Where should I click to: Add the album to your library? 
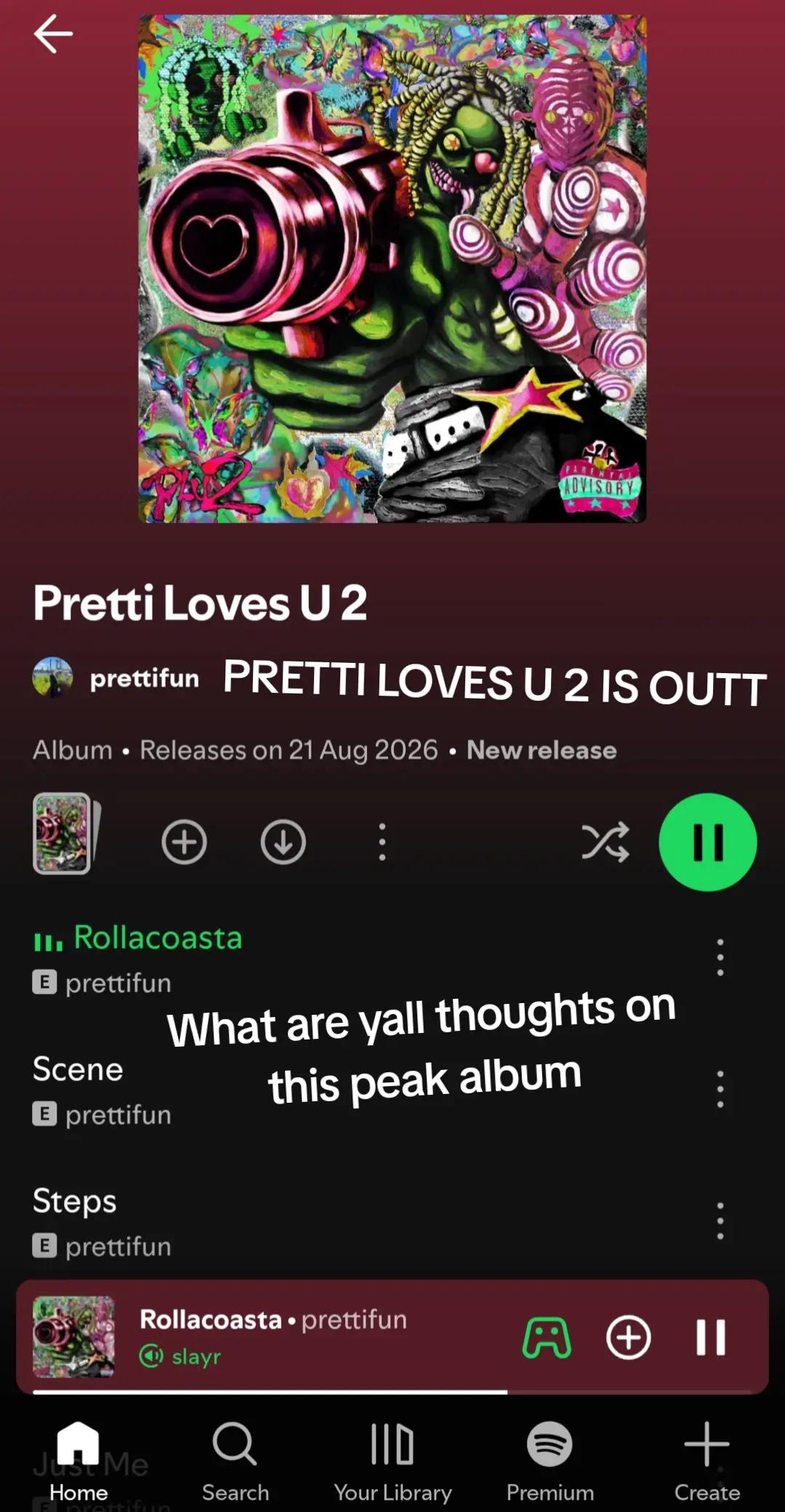pos(184,842)
